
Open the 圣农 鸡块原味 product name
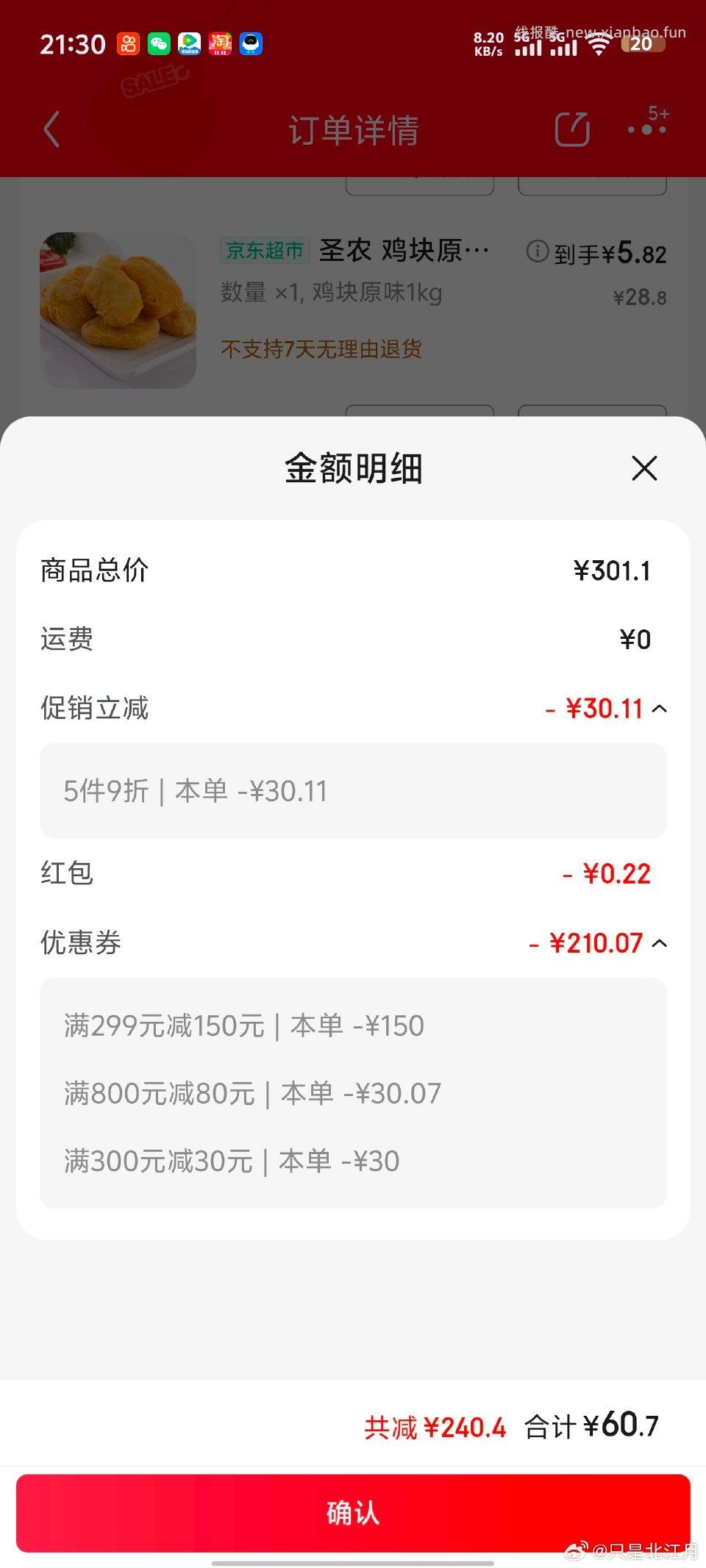click(403, 250)
